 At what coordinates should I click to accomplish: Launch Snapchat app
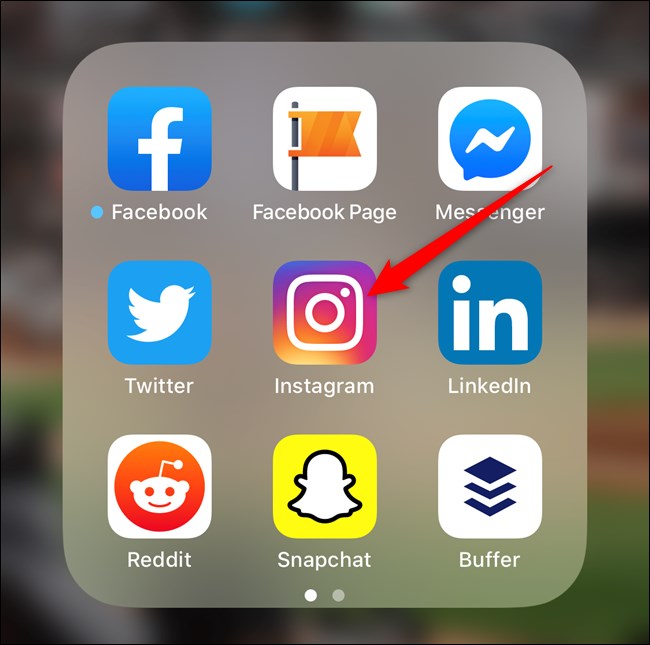[x=324, y=486]
